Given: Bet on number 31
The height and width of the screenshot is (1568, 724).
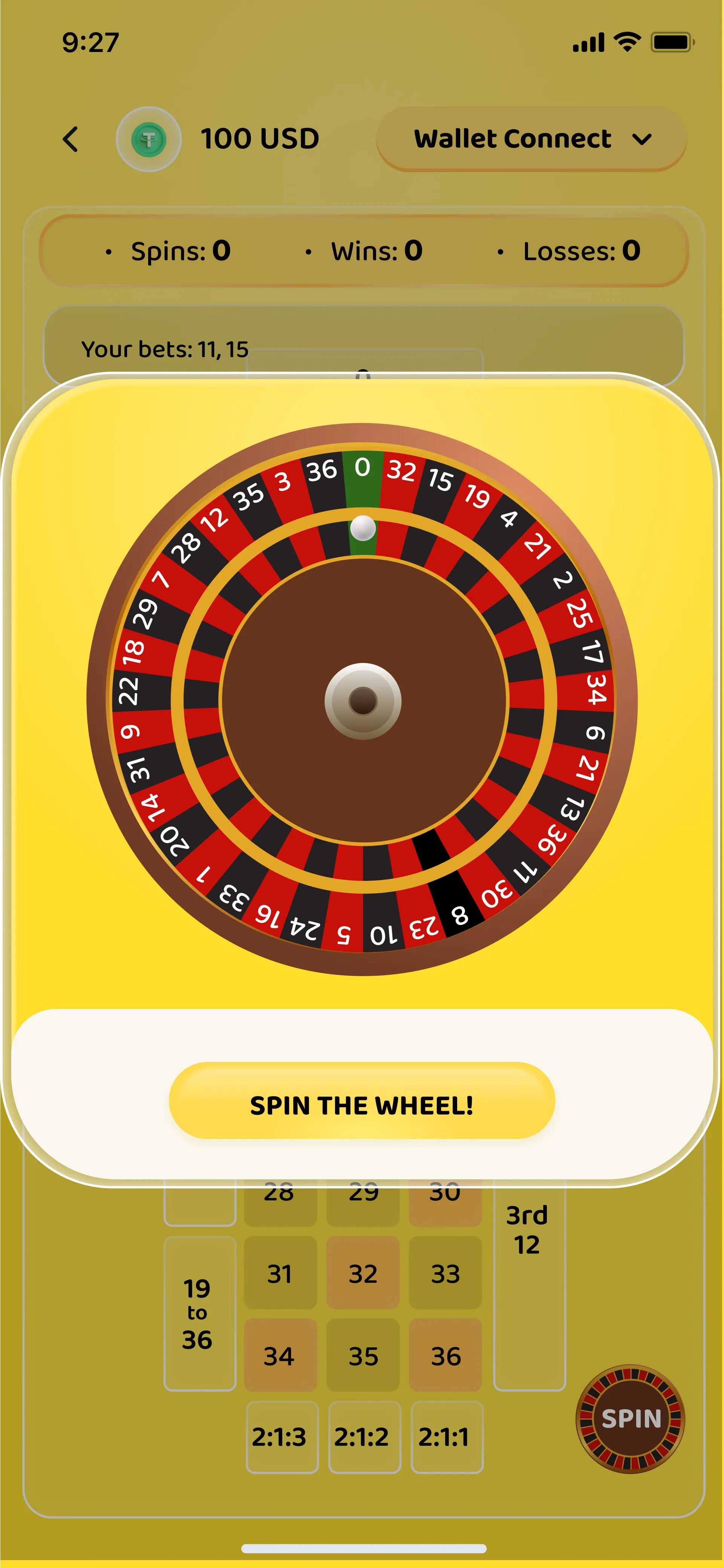Looking at the screenshot, I should (x=280, y=1273).
